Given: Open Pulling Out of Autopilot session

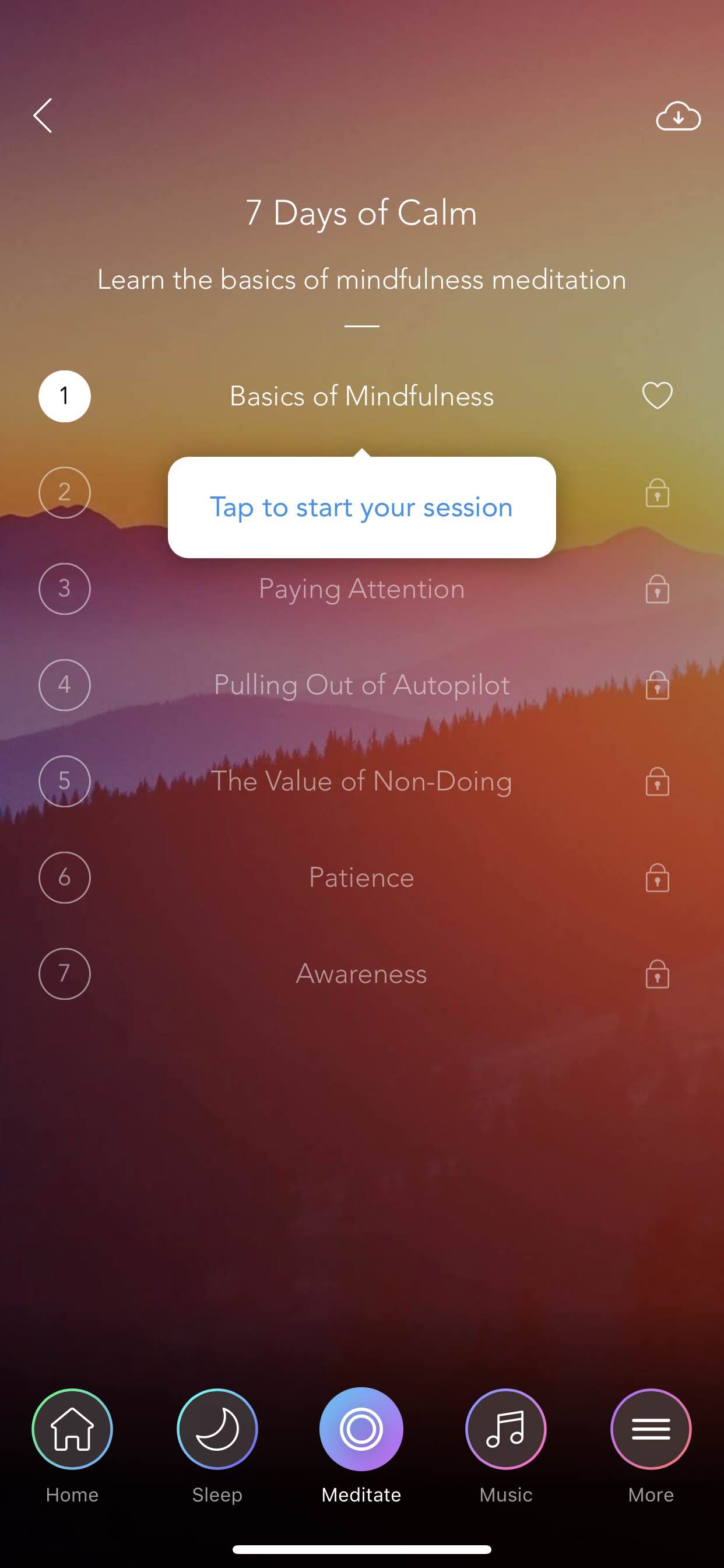Looking at the screenshot, I should pos(361,685).
